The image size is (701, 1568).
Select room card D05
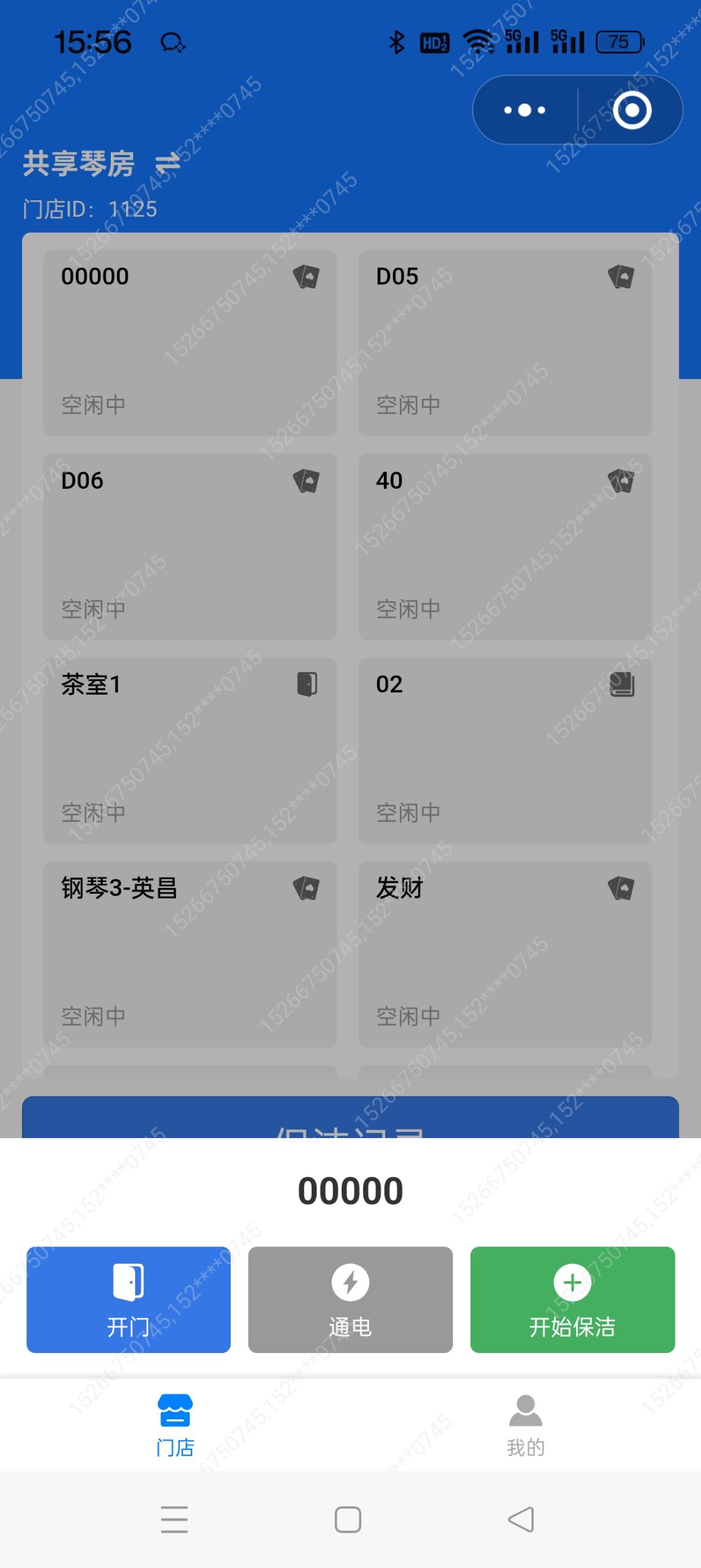504,342
